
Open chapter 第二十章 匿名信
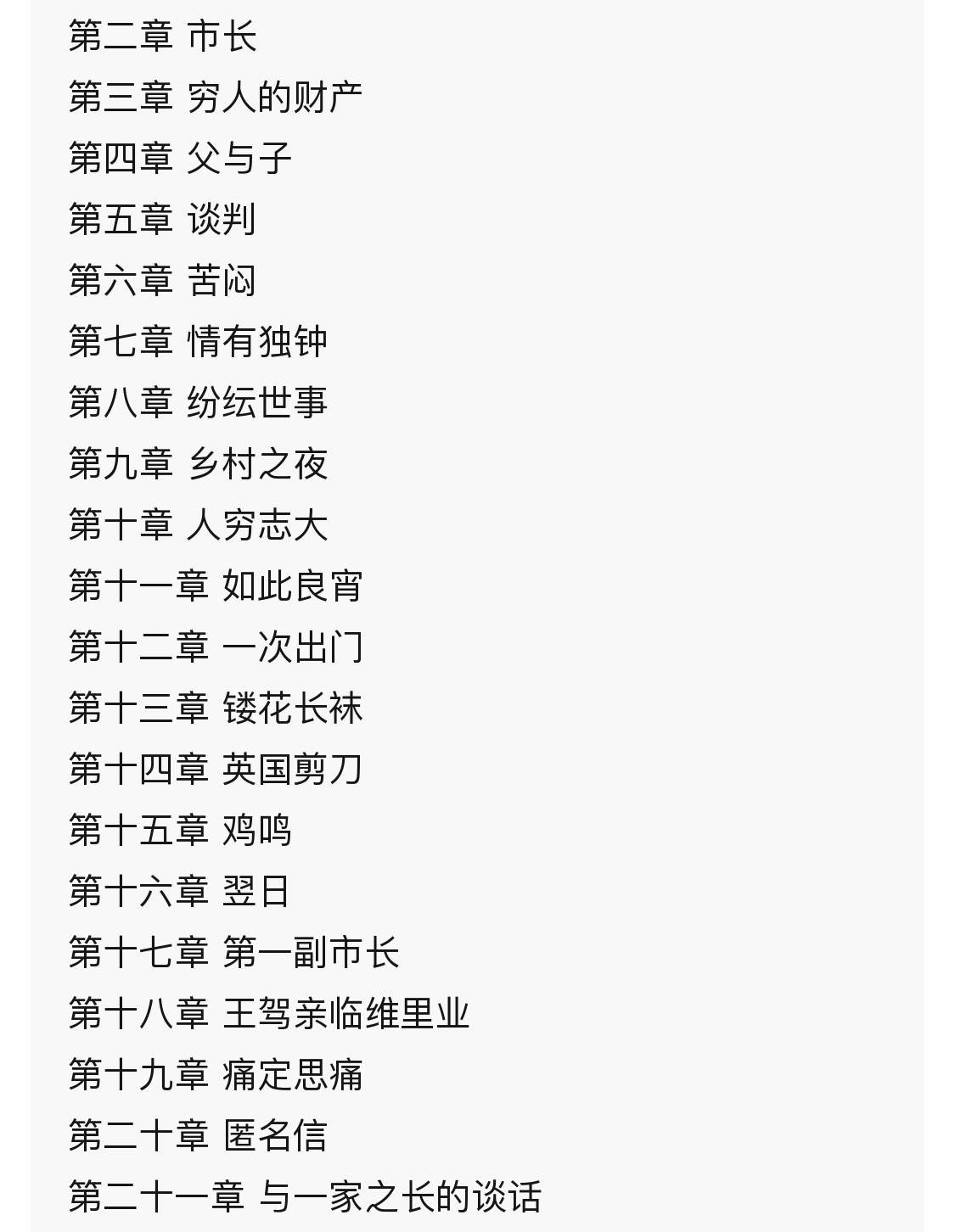click(198, 1136)
